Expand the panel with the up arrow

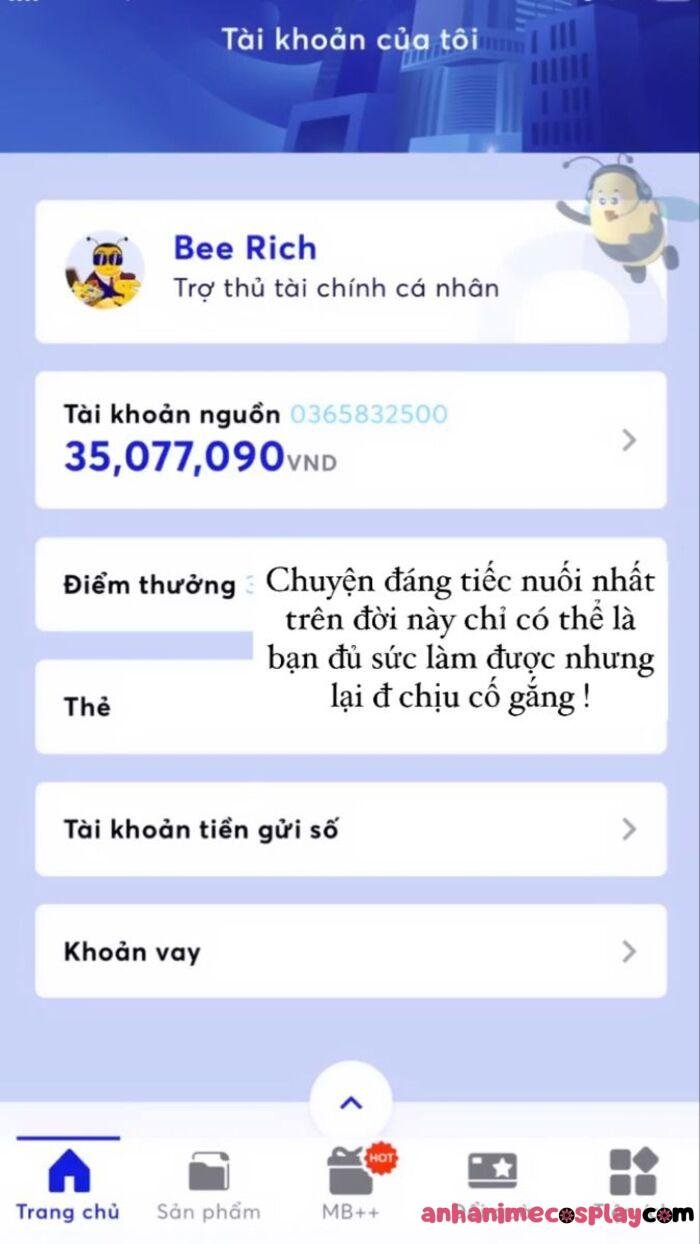351,1103
